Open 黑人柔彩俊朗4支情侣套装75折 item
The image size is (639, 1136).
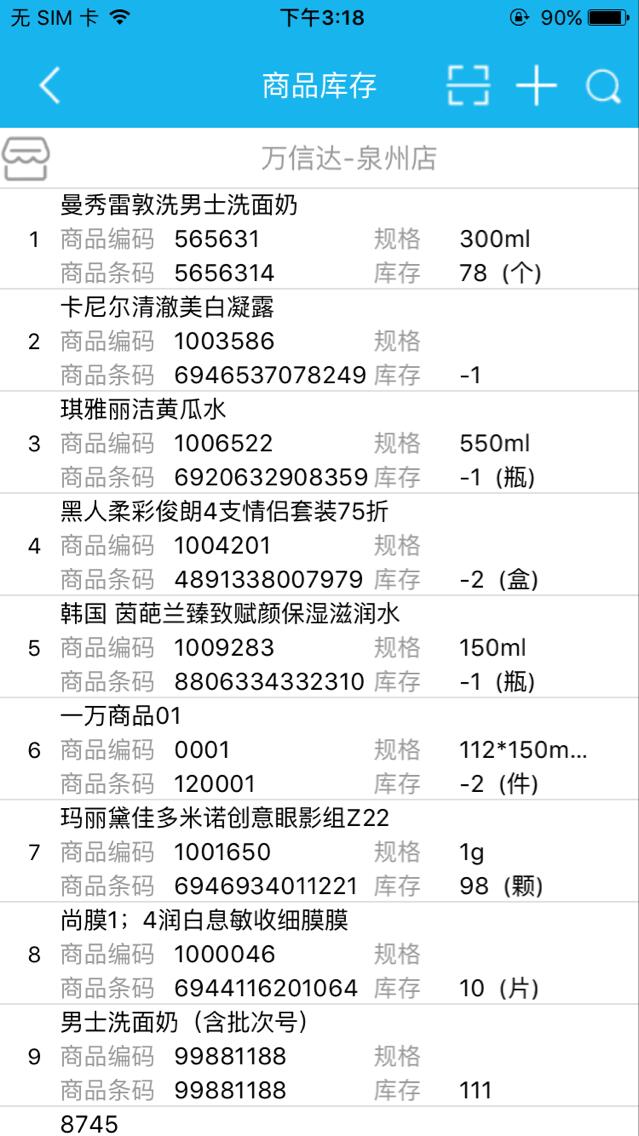pos(320,545)
